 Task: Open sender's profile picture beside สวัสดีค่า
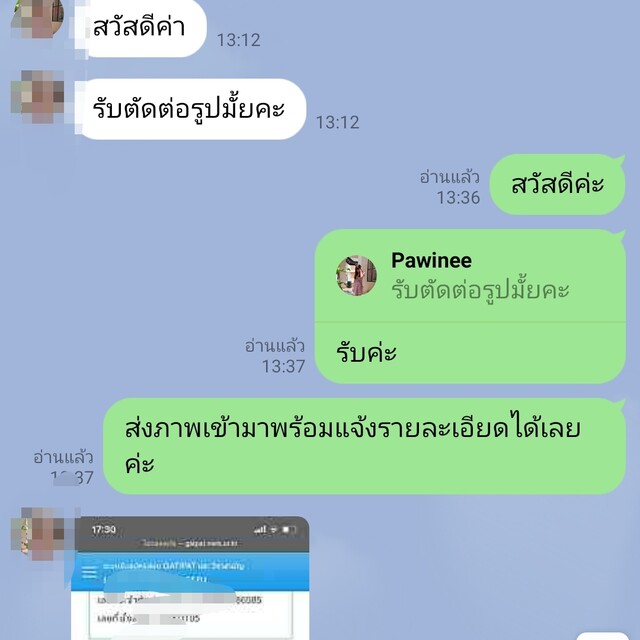pos(38,17)
